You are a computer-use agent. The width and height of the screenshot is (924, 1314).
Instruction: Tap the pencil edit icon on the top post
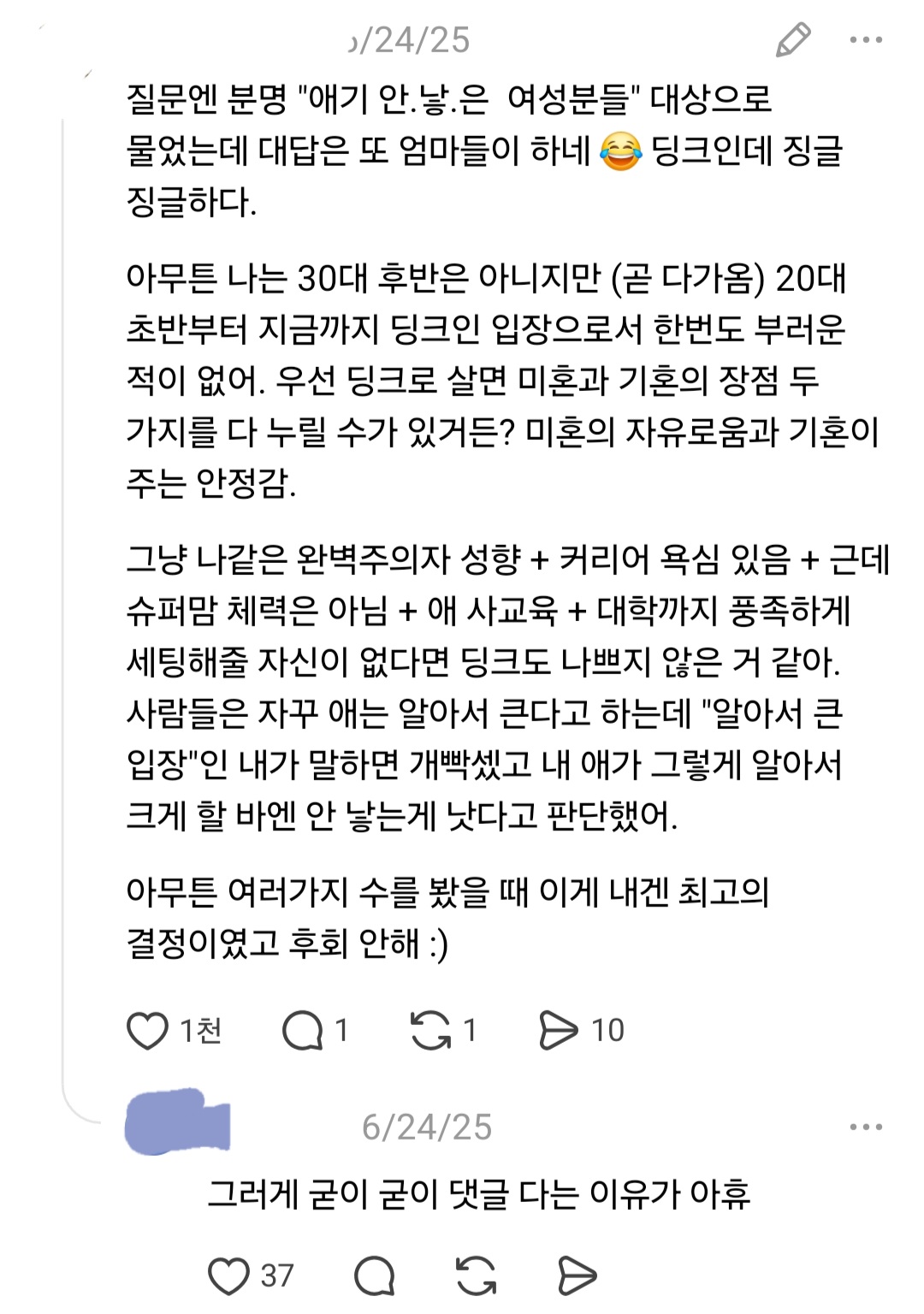793,40
